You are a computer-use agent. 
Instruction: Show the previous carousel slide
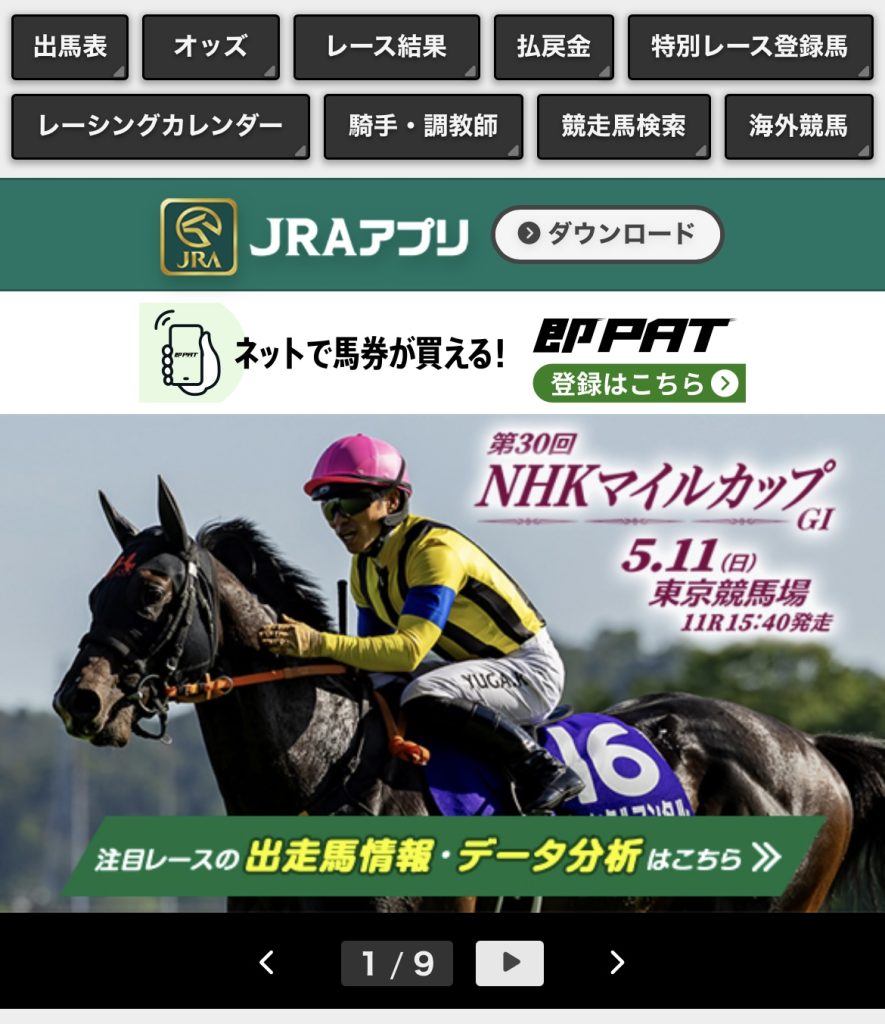[266, 963]
